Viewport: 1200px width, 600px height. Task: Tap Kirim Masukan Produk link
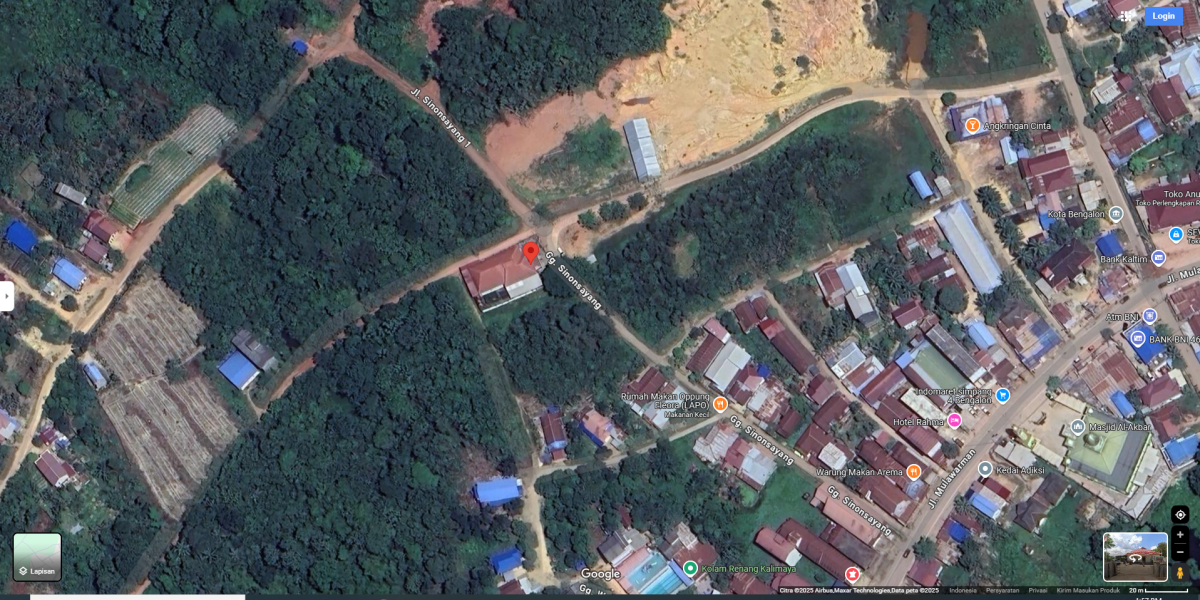click(1088, 590)
